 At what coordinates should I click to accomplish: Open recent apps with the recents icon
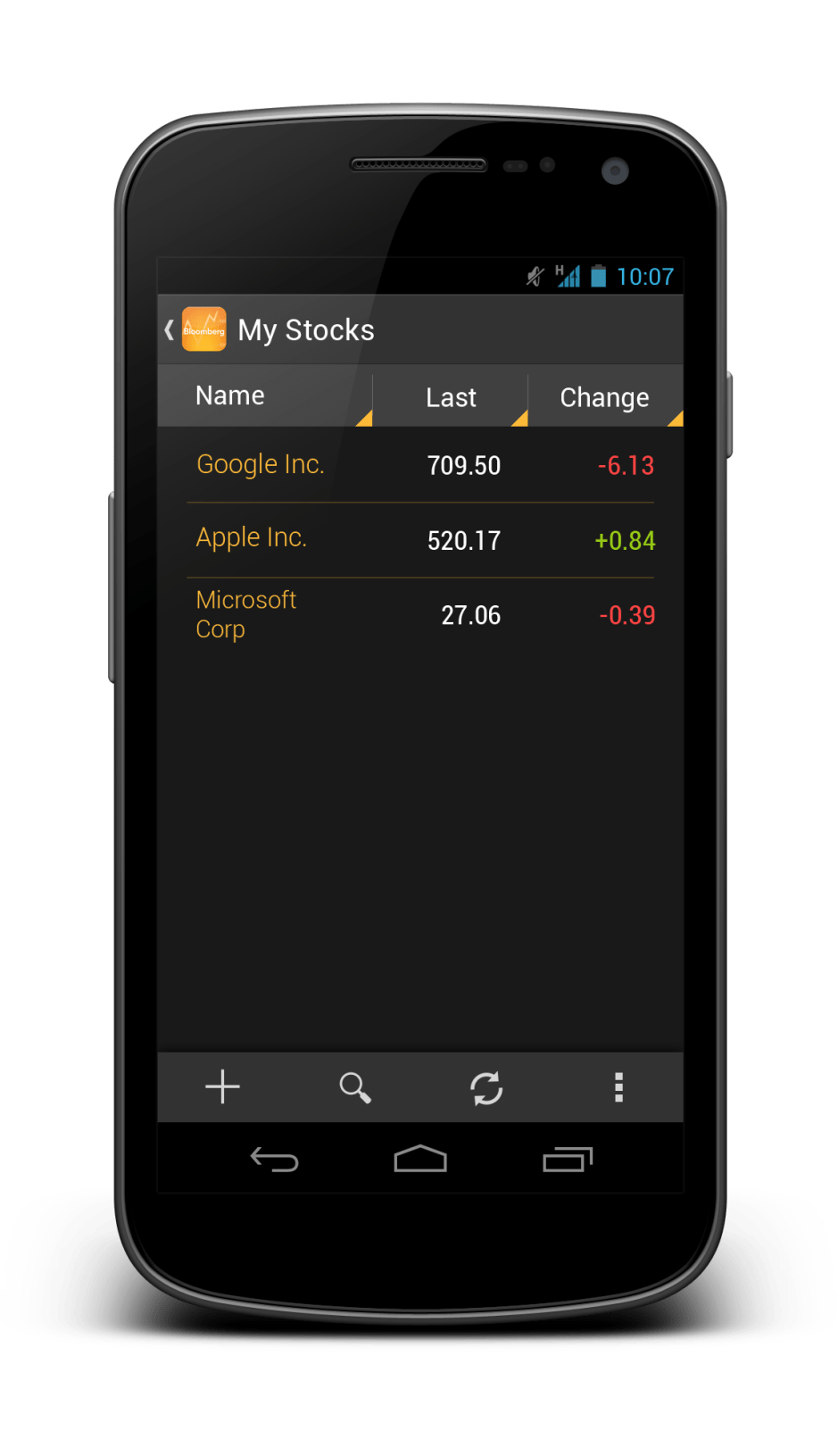568,1158
